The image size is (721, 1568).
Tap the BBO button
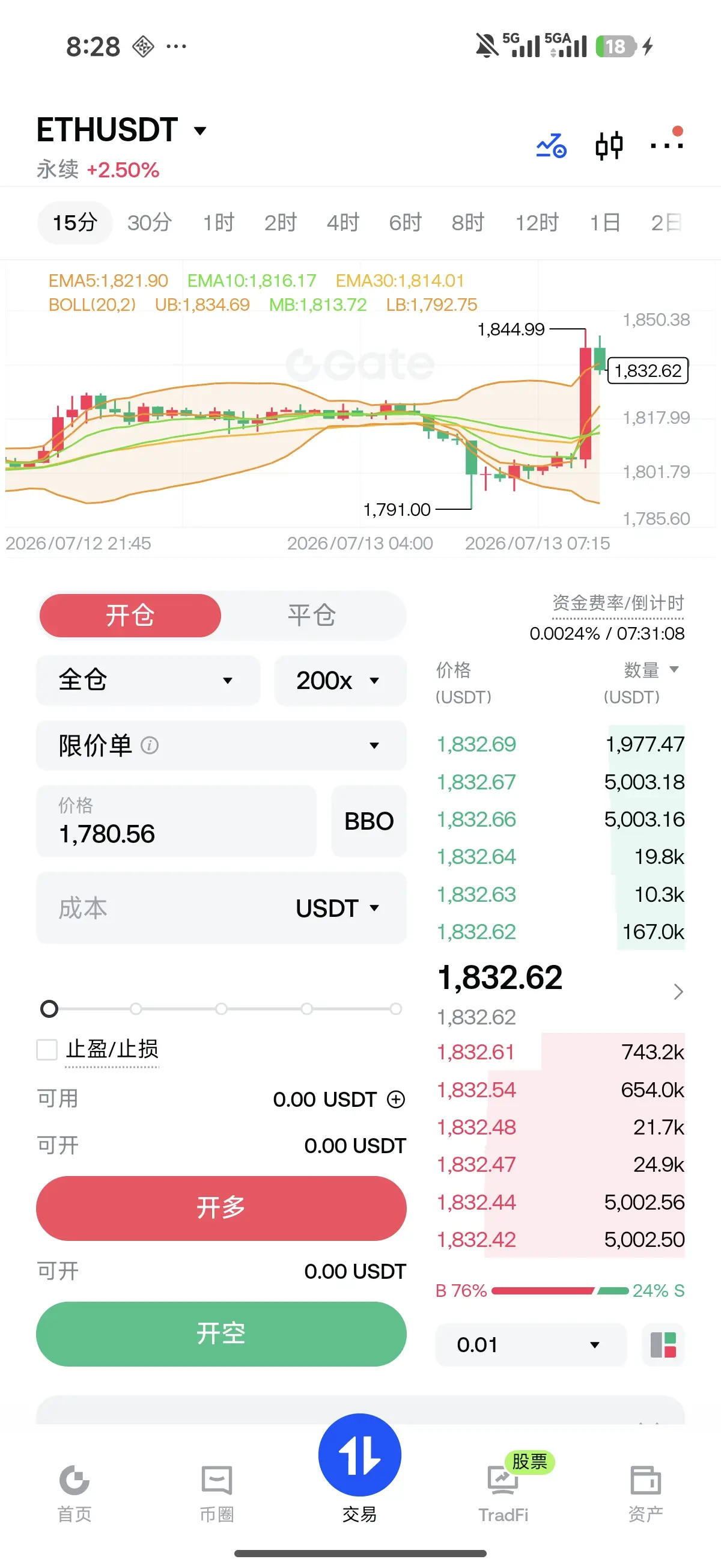pyautogui.click(x=369, y=821)
